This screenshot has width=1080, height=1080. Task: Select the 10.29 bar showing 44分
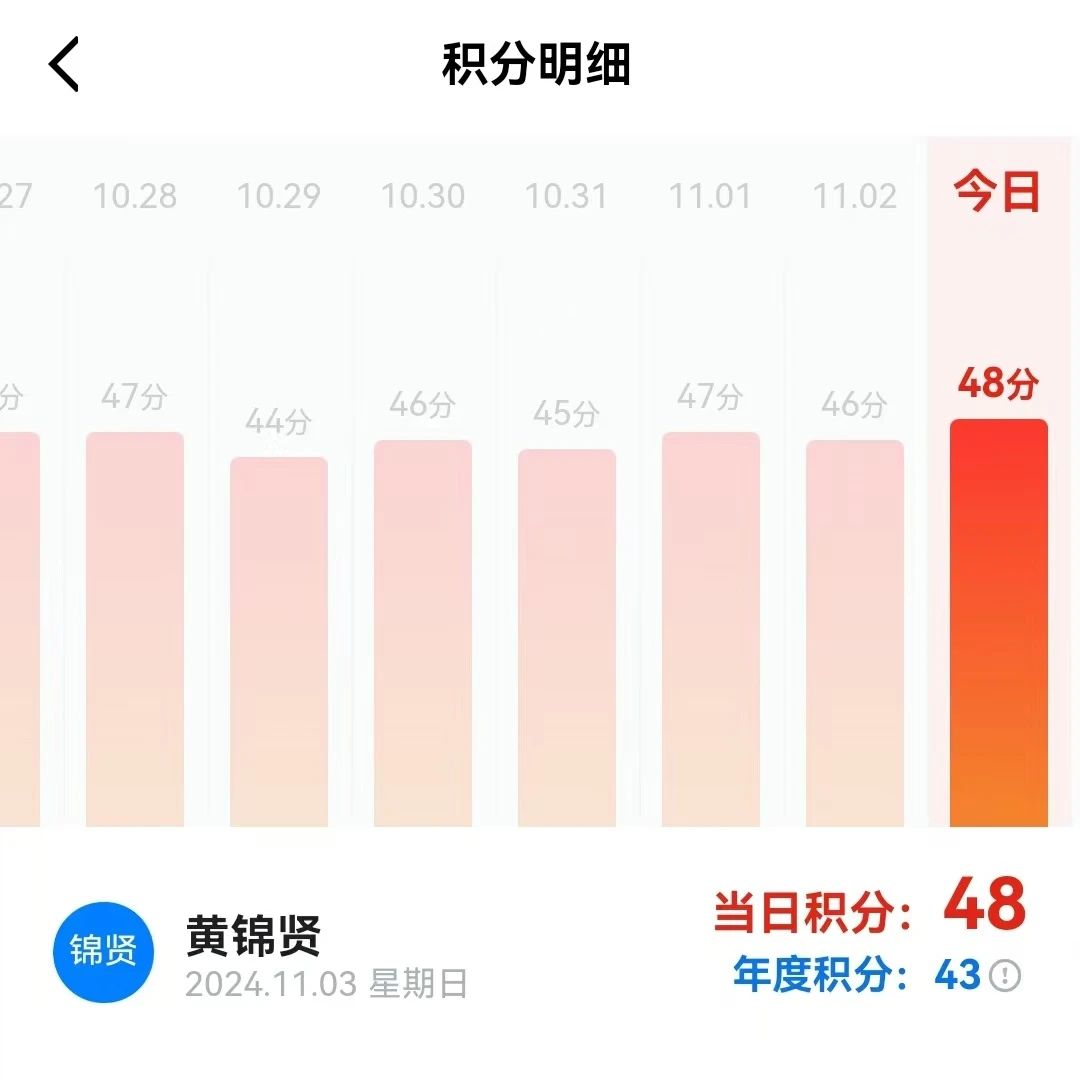pyautogui.click(x=279, y=642)
